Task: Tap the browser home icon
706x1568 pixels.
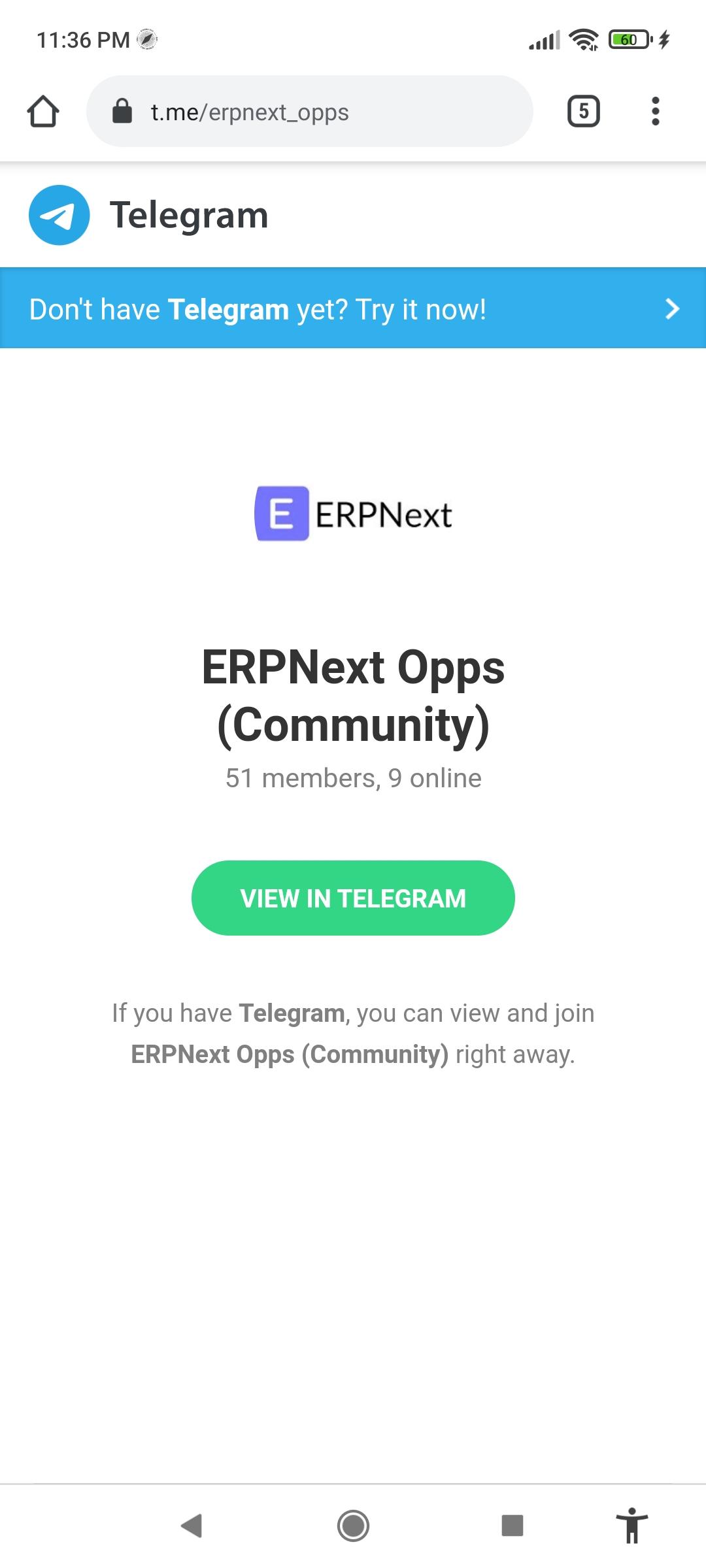Action: click(x=43, y=111)
